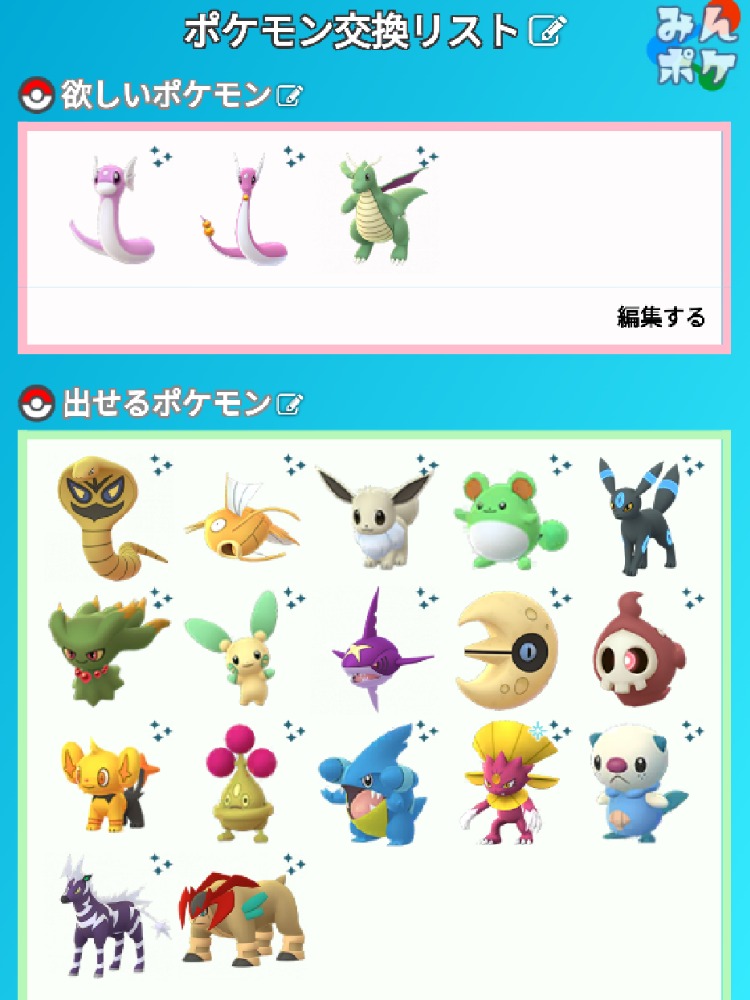Screen dimensions: 750x1000
Task: Tap the edit icon beside 欲しいポケモン
Action: pos(289,96)
